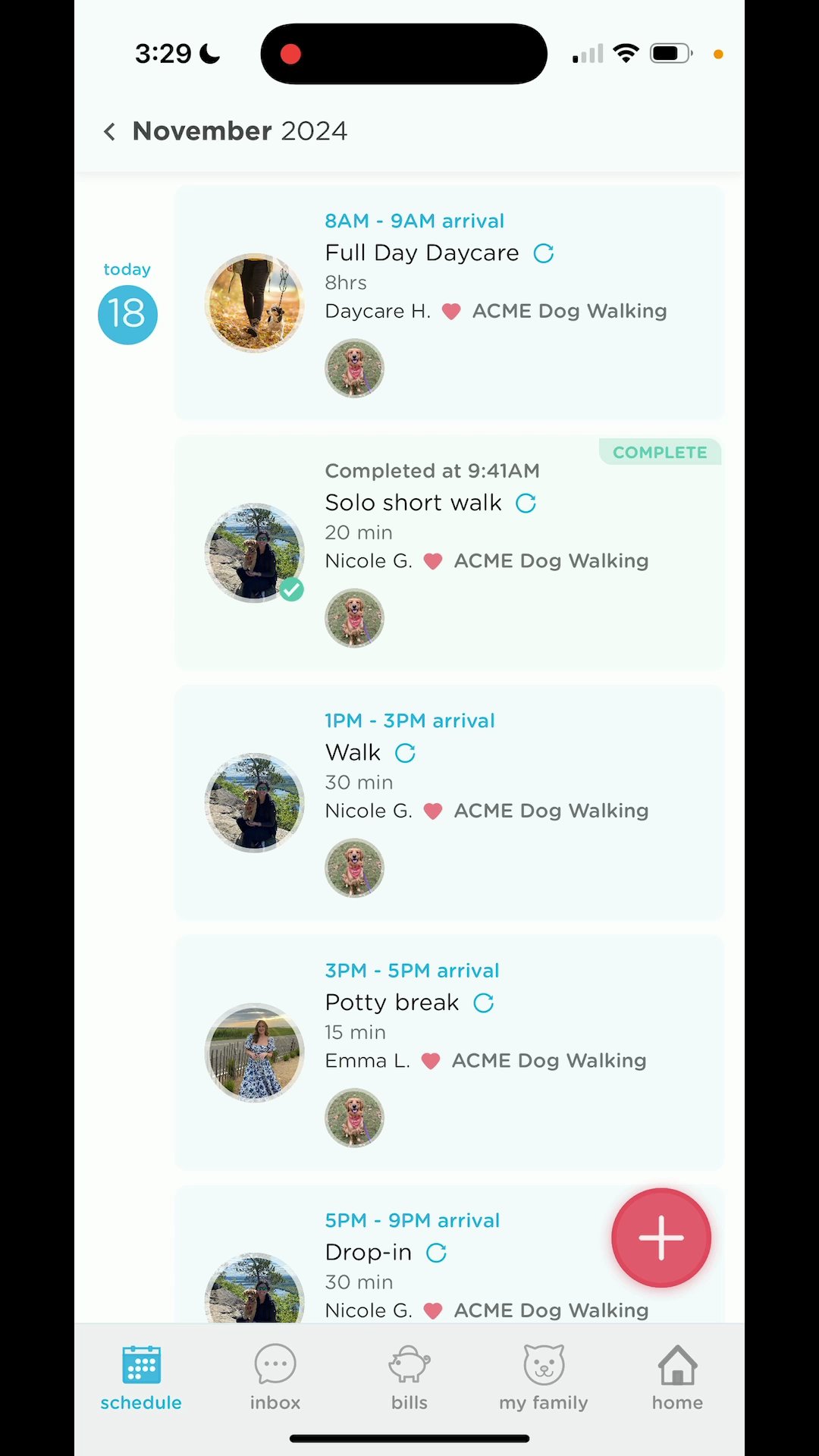819x1456 pixels.
Task: Open the Full Day Daycare appointment
Action: pos(449,303)
